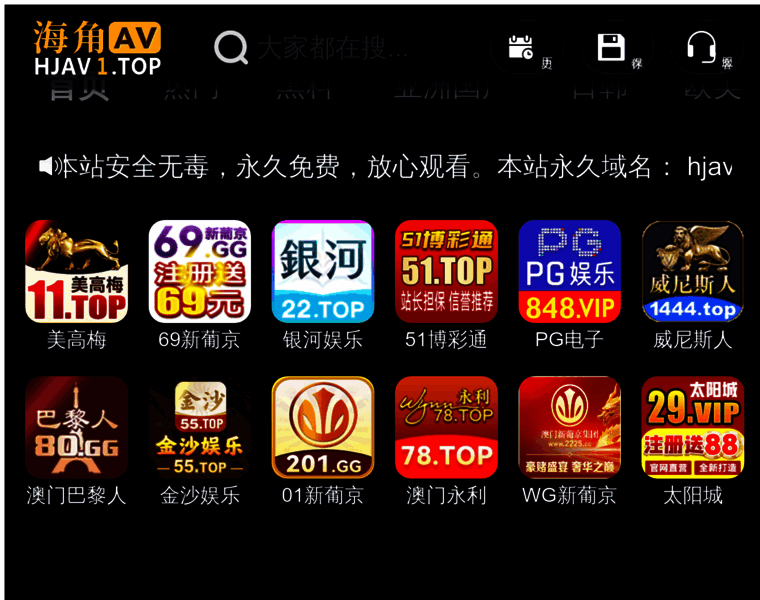Open the 金沙娱乐 tile

[199, 428]
